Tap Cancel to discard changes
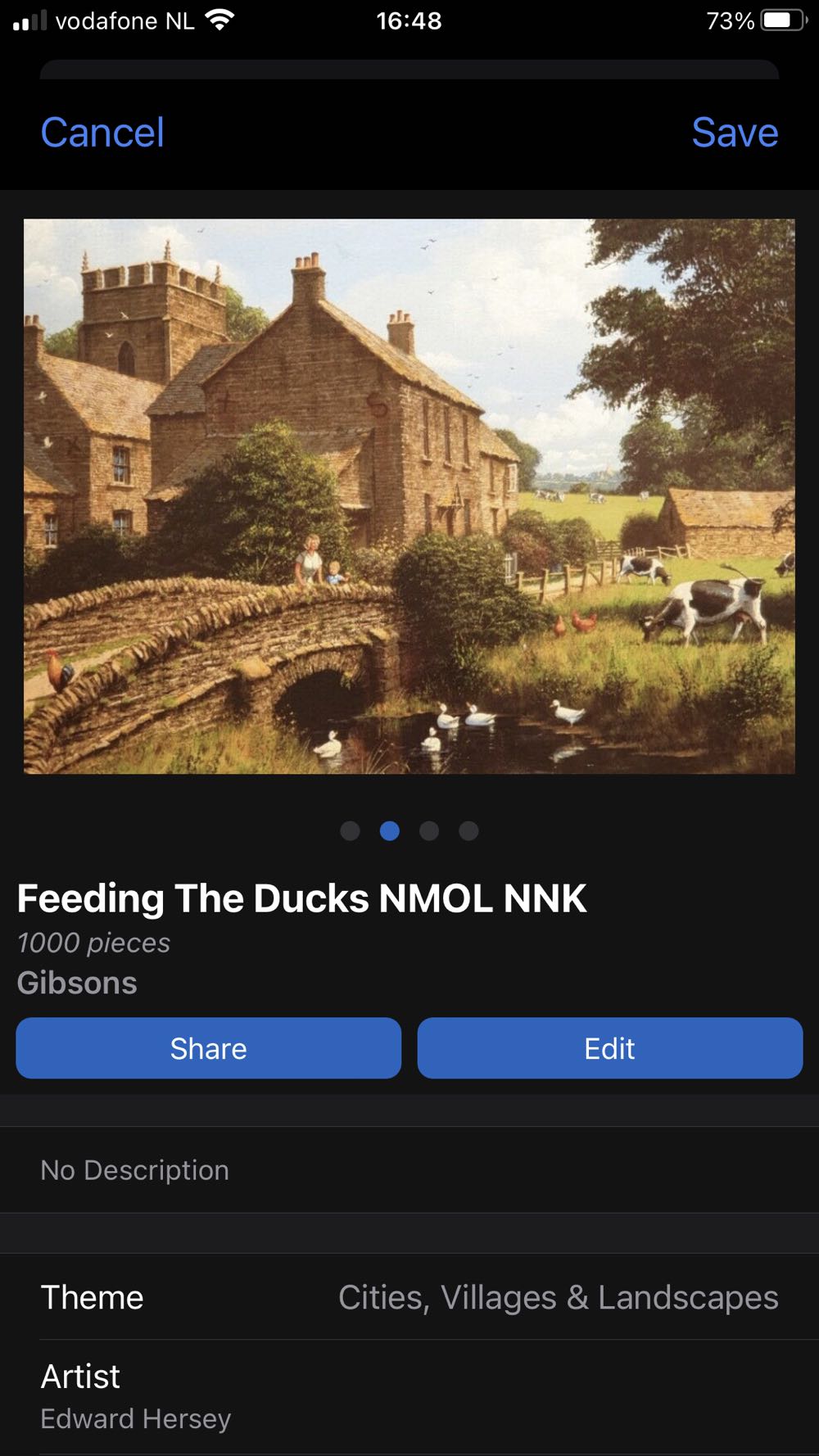 (102, 132)
